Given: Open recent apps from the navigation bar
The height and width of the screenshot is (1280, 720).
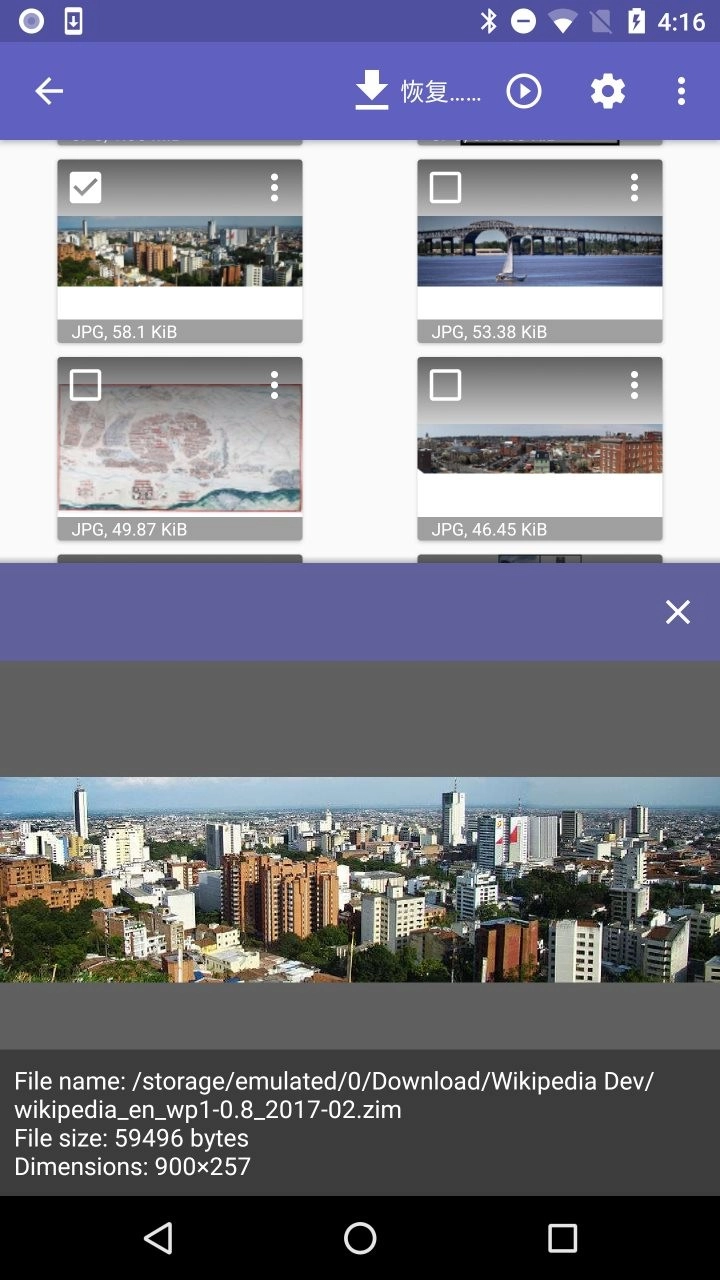Looking at the screenshot, I should pyautogui.click(x=562, y=1238).
